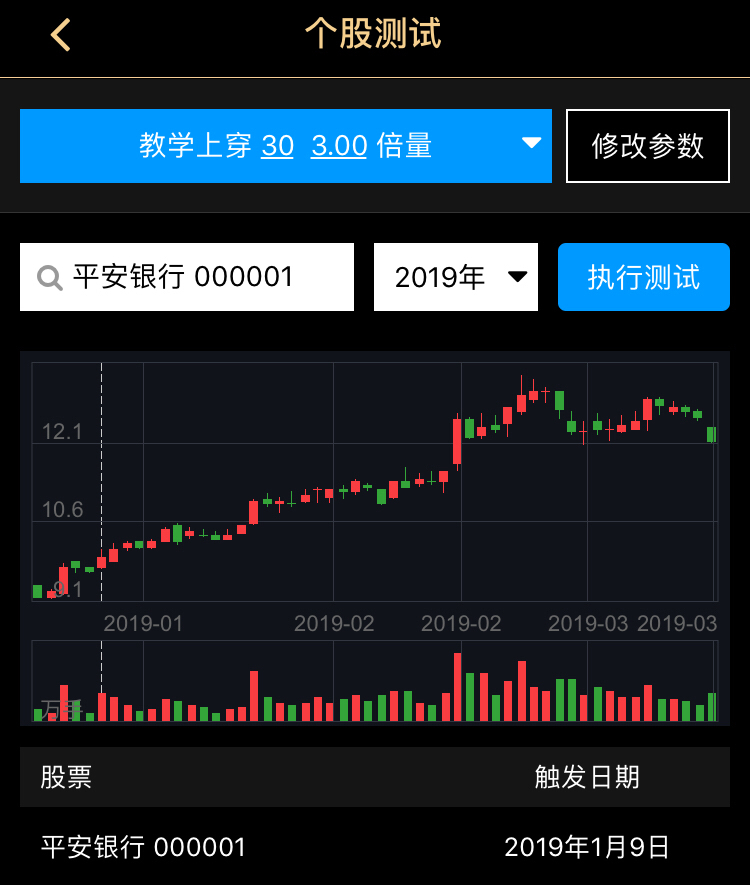Expand the 教学上穿 strategy dropdown

point(286,146)
